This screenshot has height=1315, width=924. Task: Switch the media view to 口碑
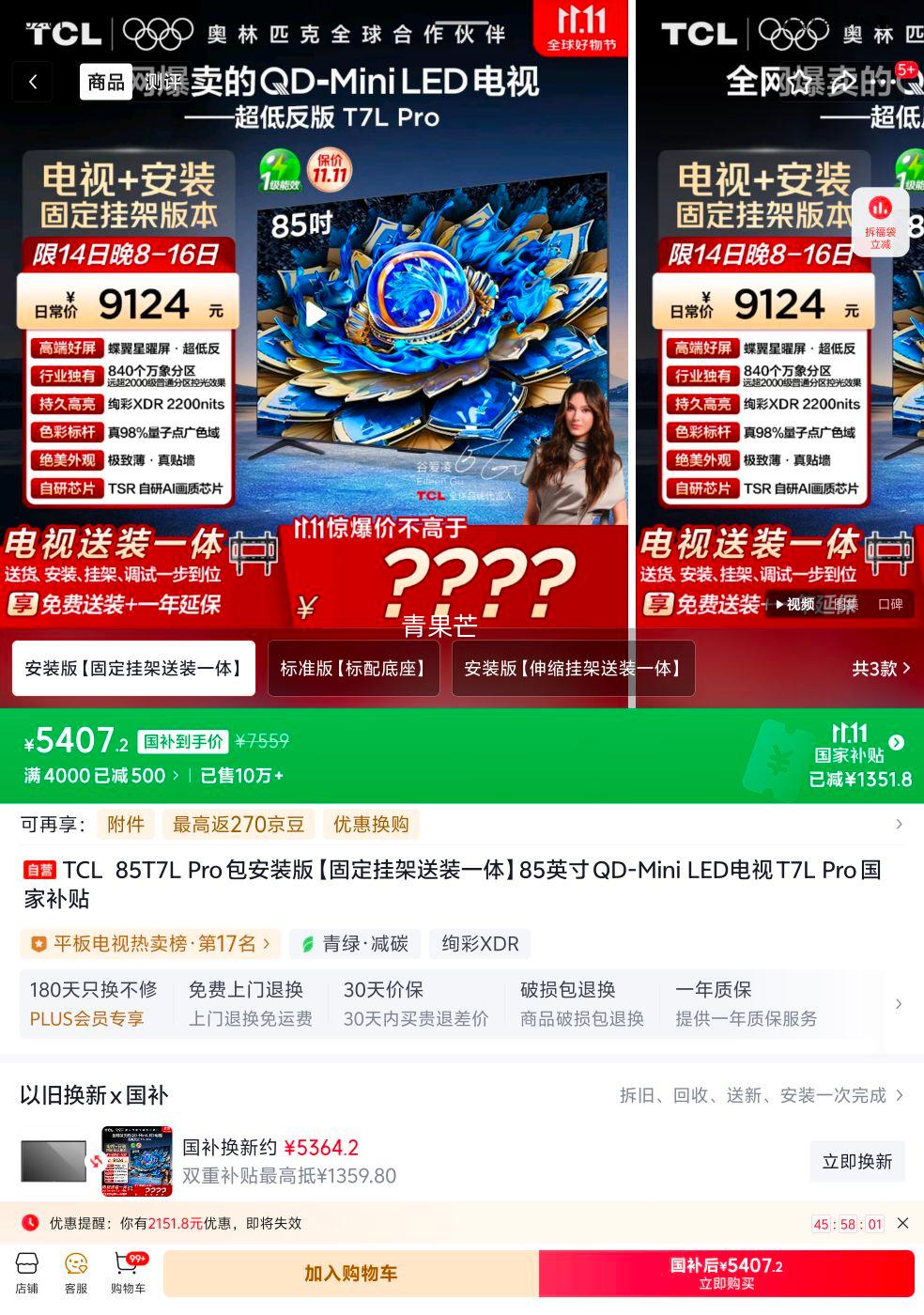click(889, 604)
